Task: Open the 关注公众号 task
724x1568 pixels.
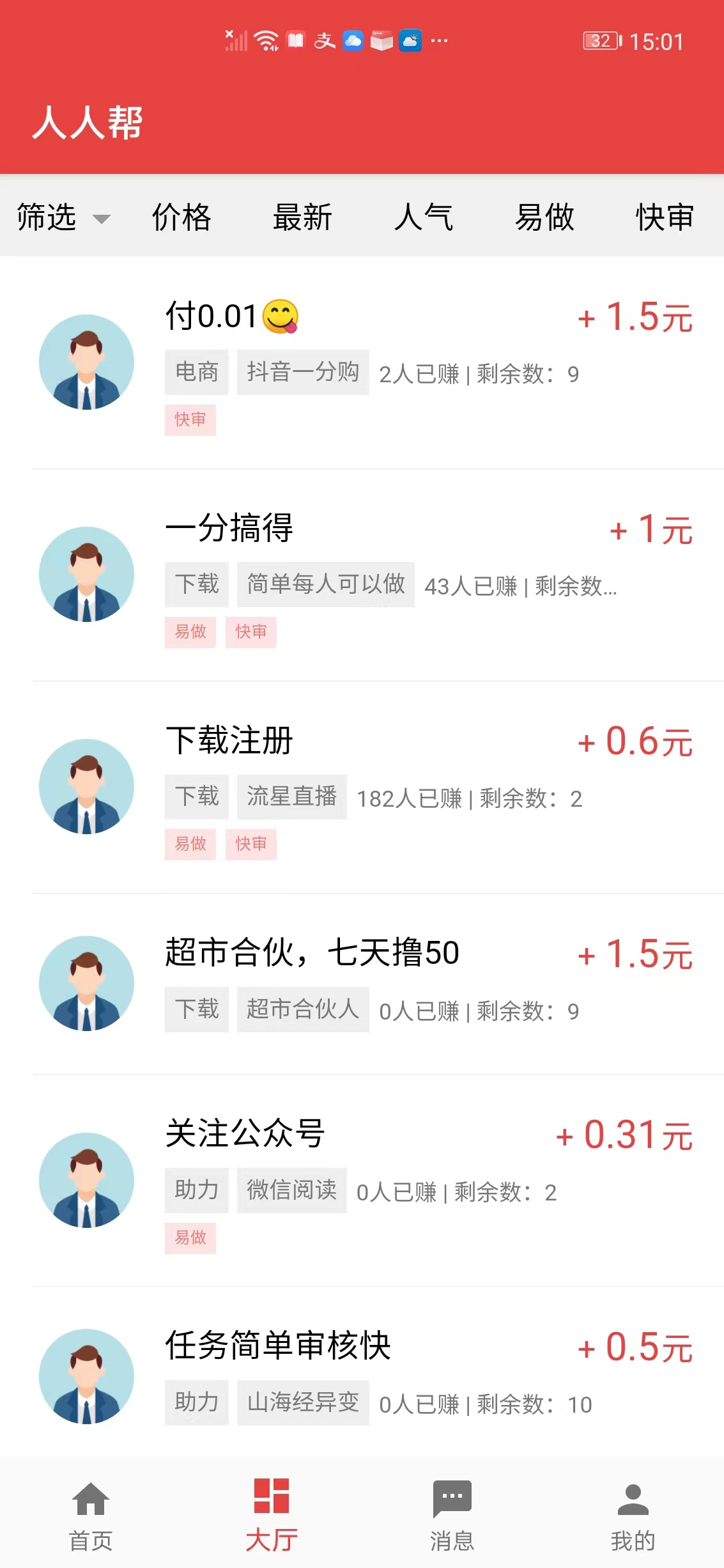Action: coord(377,1180)
